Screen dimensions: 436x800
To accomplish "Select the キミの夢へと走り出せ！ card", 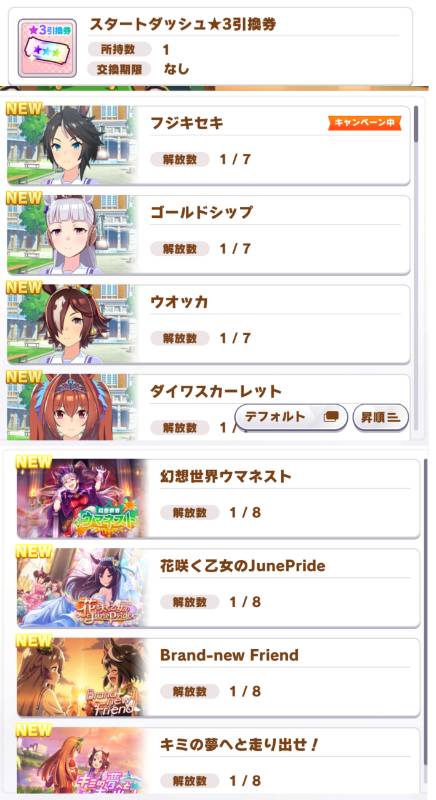I will (x=218, y=760).
